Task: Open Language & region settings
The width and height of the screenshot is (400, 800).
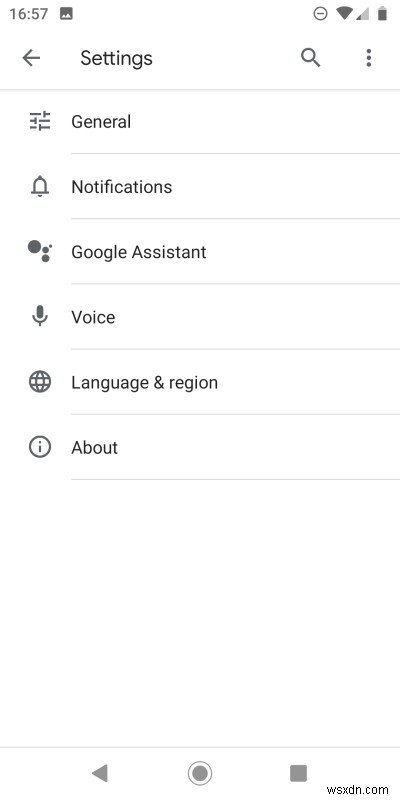Action: click(200, 382)
